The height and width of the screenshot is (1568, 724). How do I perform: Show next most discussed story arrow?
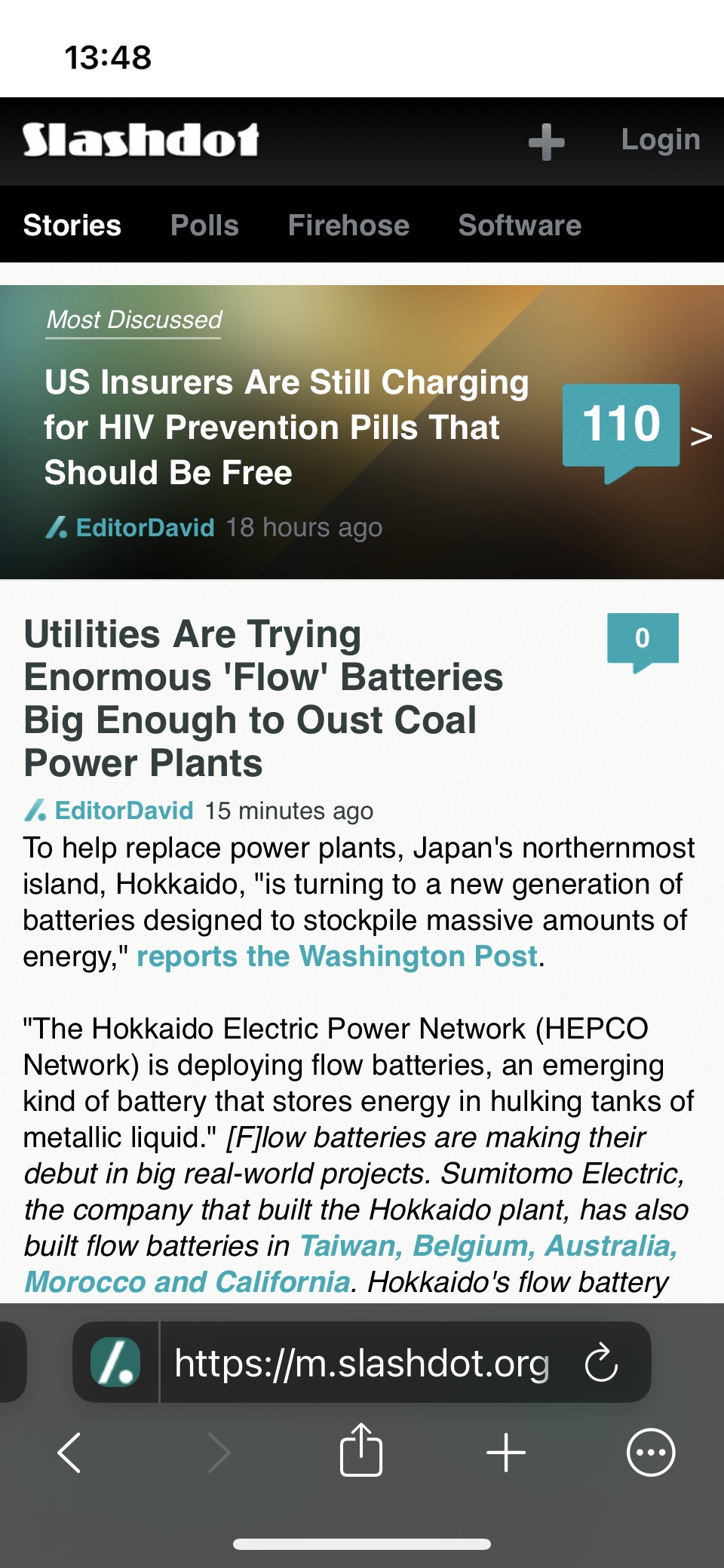tap(701, 436)
